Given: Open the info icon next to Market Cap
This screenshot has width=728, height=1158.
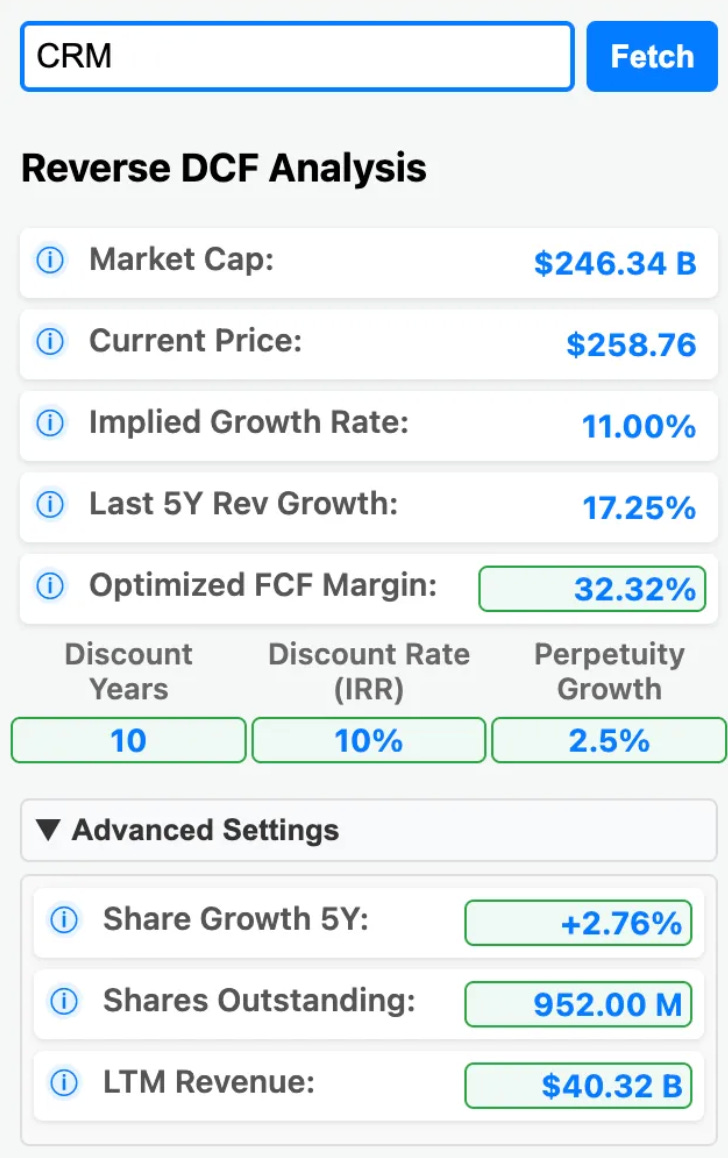Looking at the screenshot, I should pos(50,261).
